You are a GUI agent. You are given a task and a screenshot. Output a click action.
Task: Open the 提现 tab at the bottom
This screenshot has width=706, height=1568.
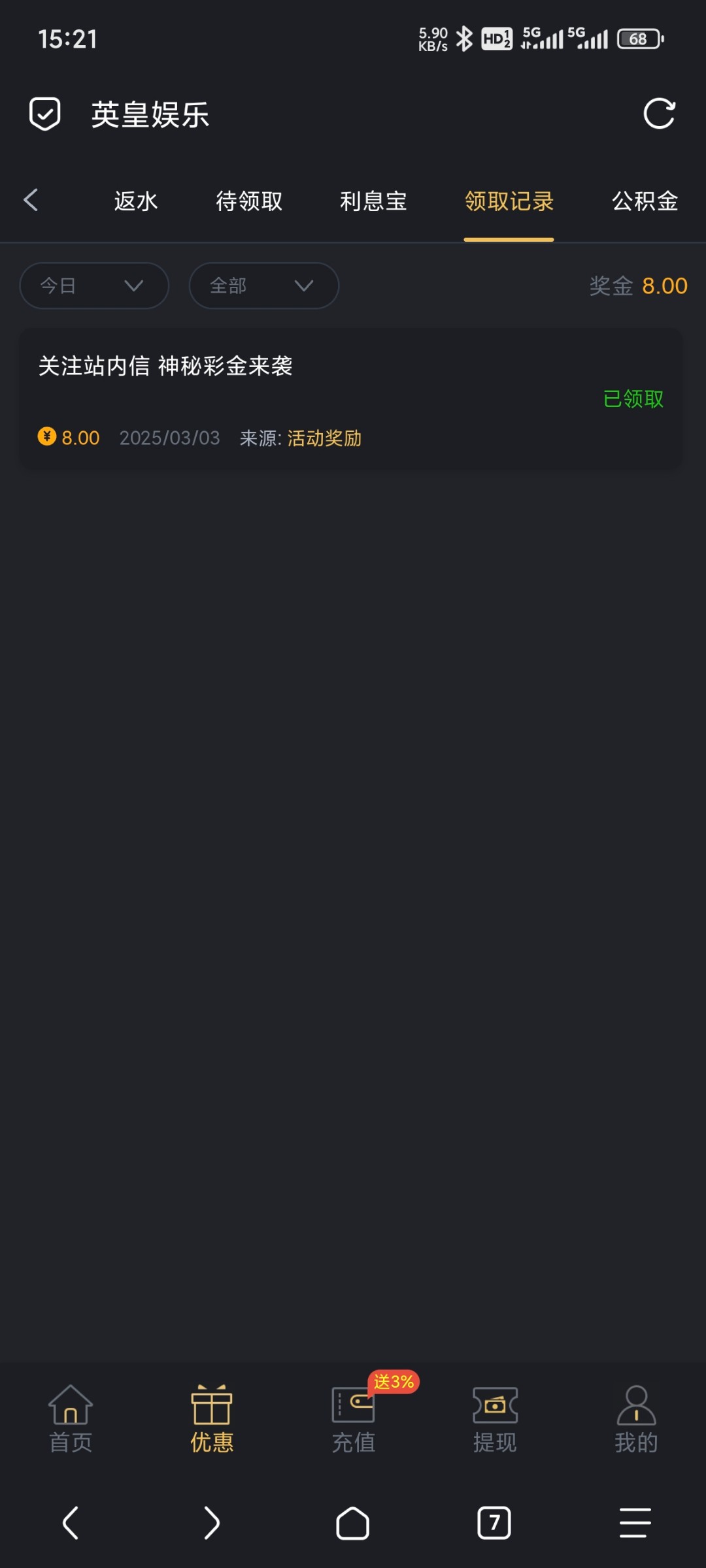495,1419
